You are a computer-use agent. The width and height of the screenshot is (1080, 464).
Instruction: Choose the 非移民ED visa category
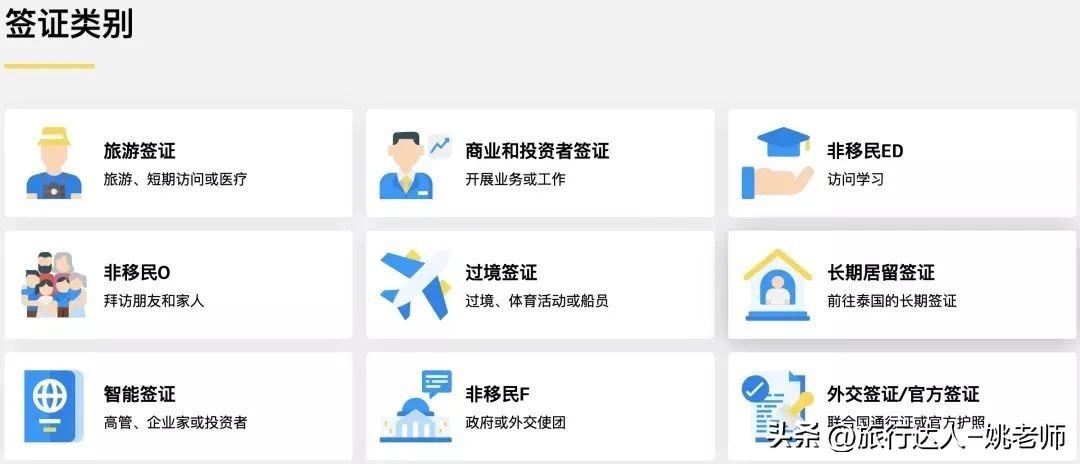coord(902,163)
